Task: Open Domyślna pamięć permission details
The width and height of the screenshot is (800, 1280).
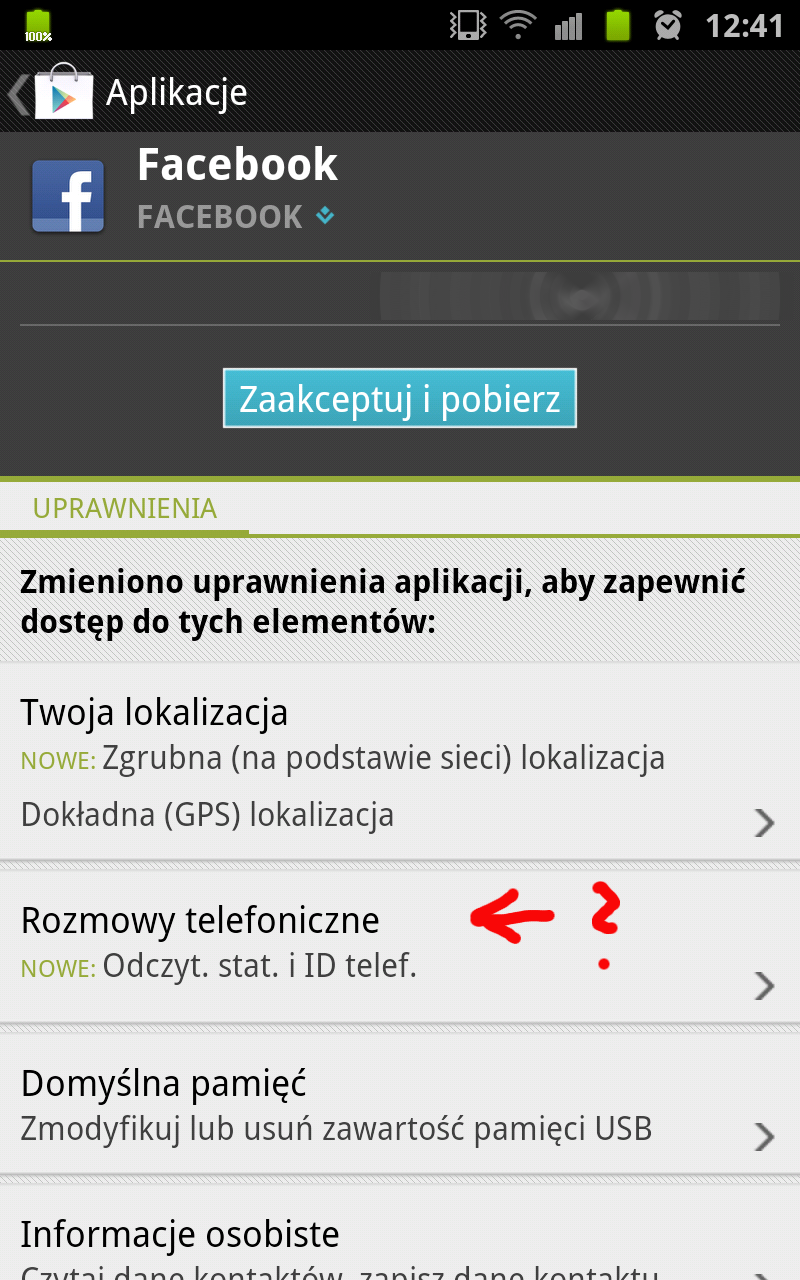Action: (398, 1105)
